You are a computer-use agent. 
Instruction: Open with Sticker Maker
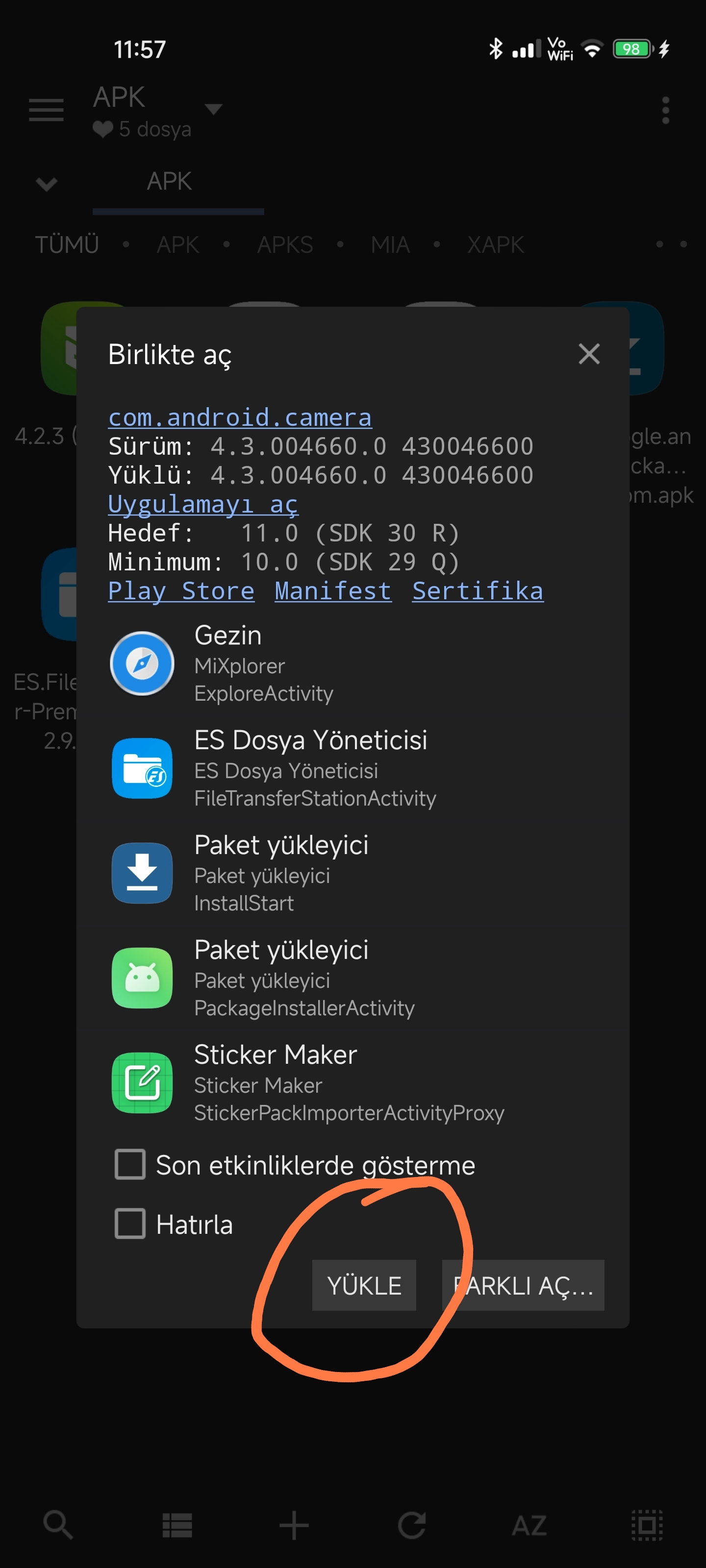(x=353, y=1082)
